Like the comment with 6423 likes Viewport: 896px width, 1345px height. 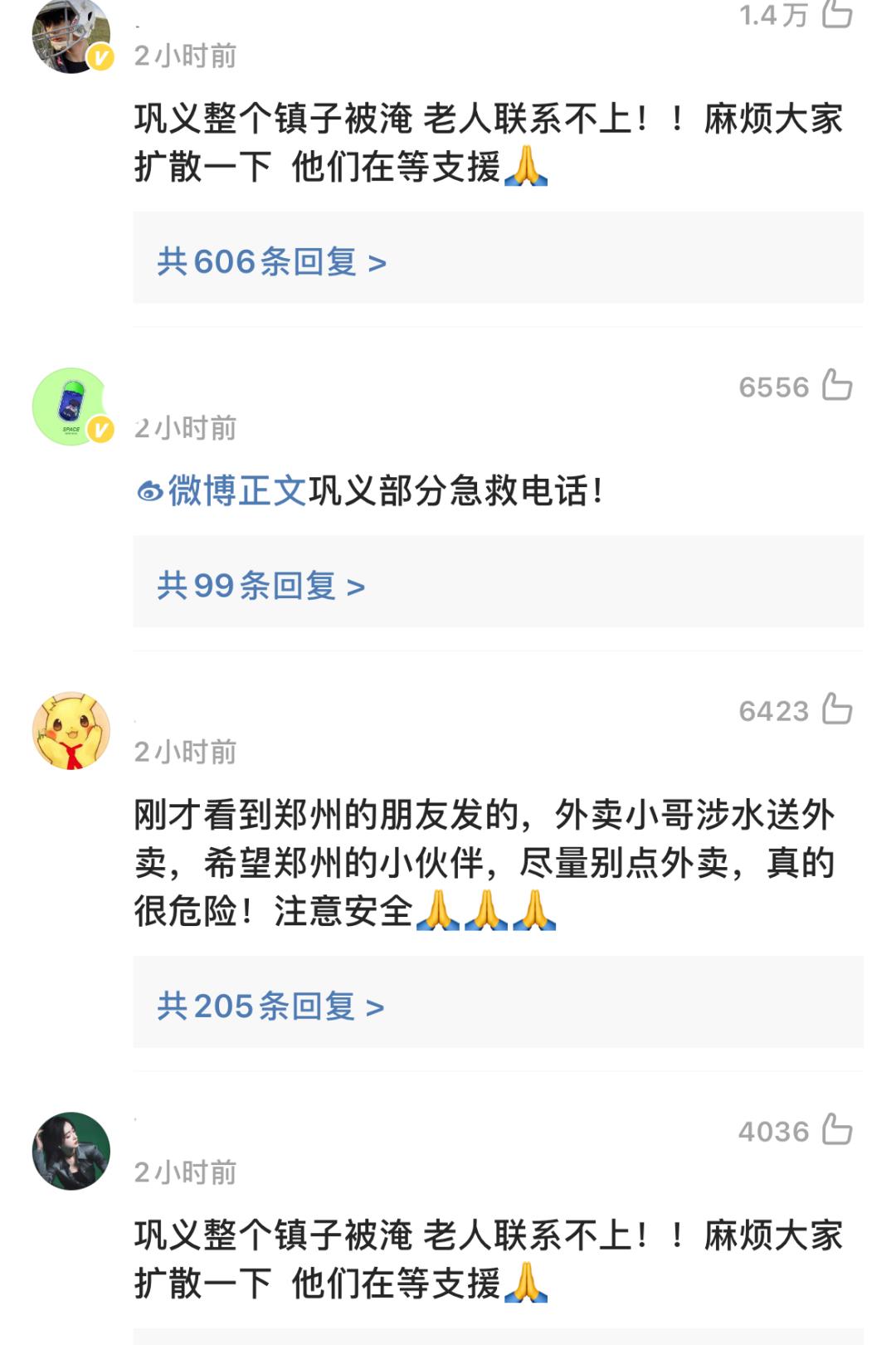(x=836, y=710)
